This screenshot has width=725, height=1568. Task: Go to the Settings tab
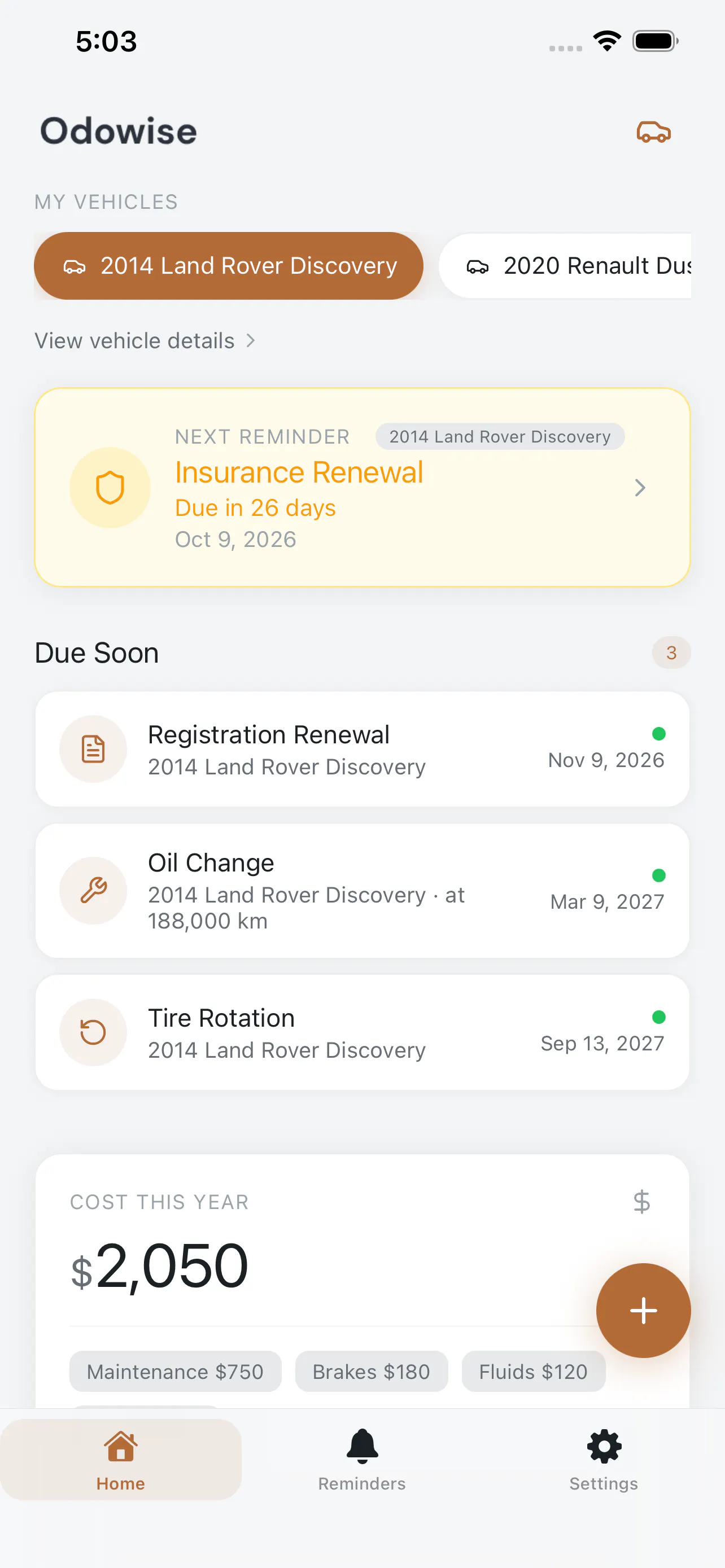(604, 1459)
